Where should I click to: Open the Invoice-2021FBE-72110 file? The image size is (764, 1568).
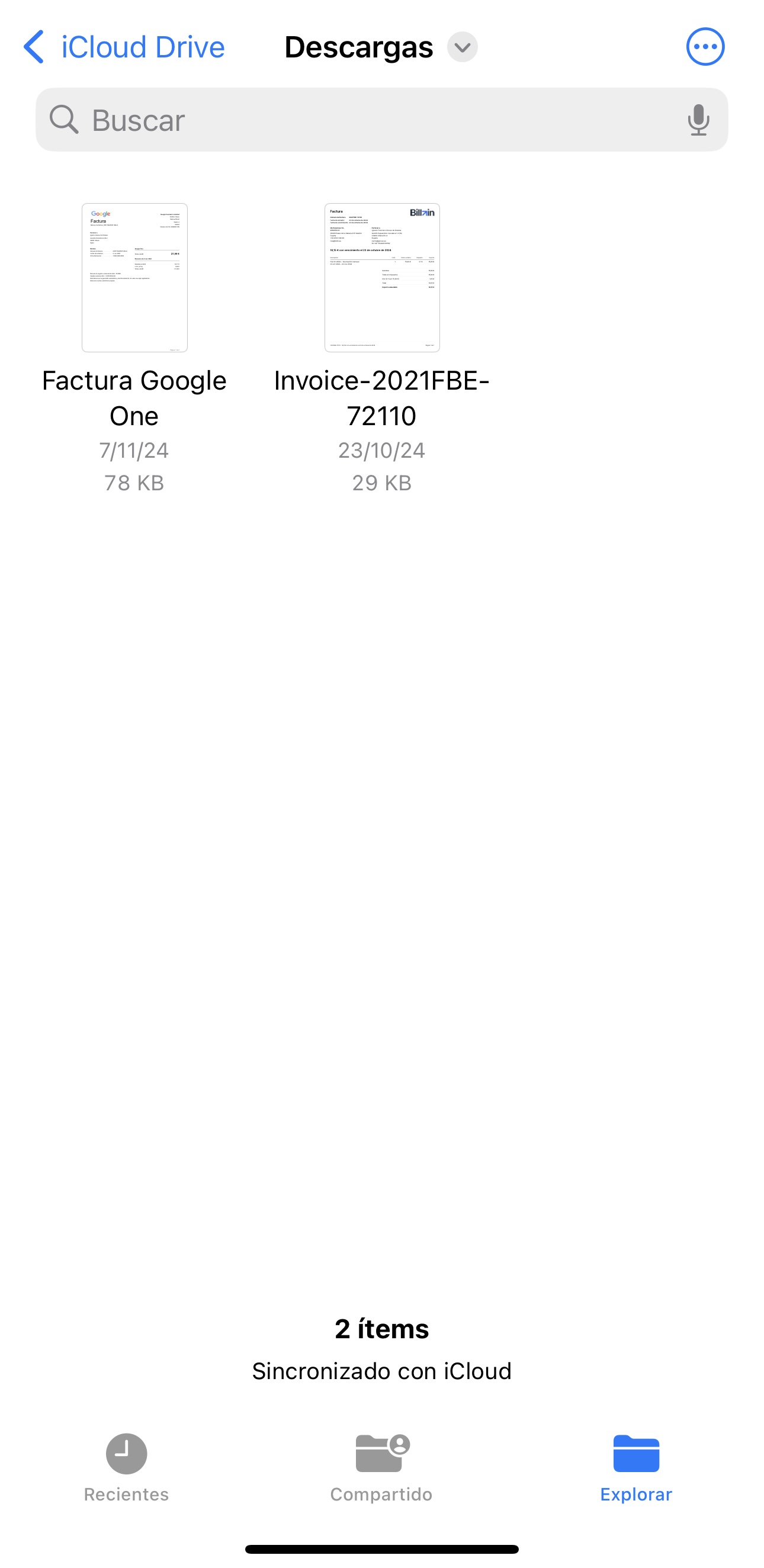tap(381, 278)
